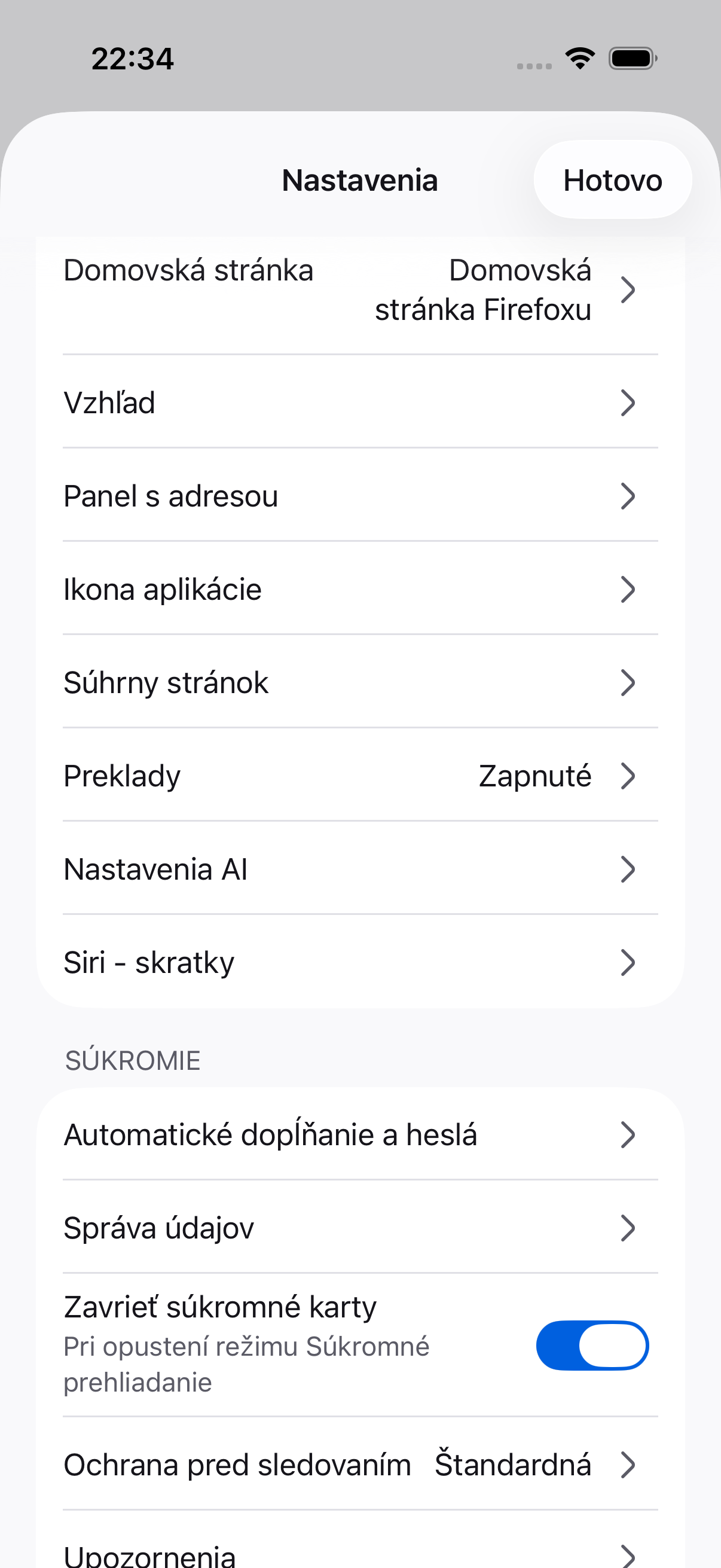The width and height of the screenshot is (721, 1568).
Task: Open Správa údajov
Action: [x=360, y=1227]
